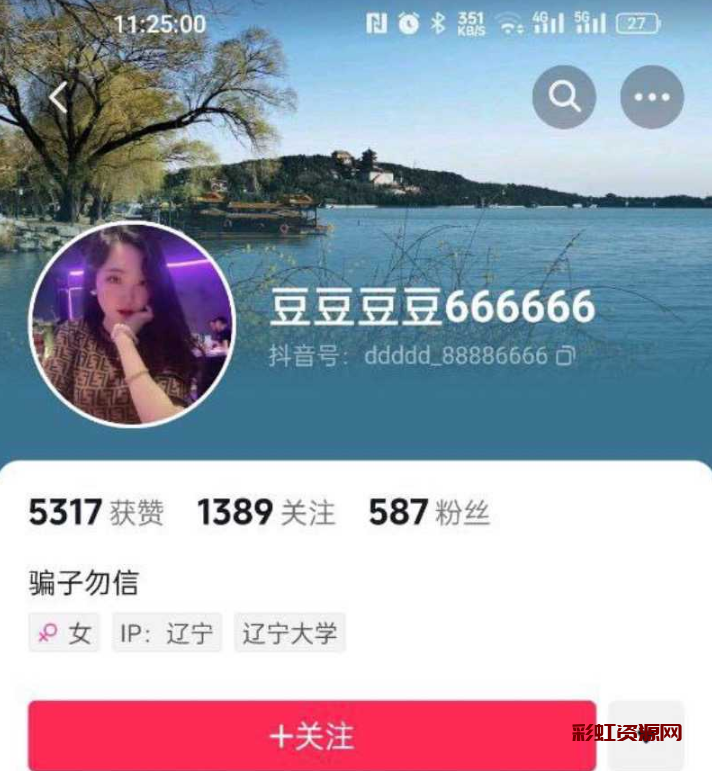This screenshot has height=771, width=712.
Task: Open search on this profile
Action: (x=564, y=97)
